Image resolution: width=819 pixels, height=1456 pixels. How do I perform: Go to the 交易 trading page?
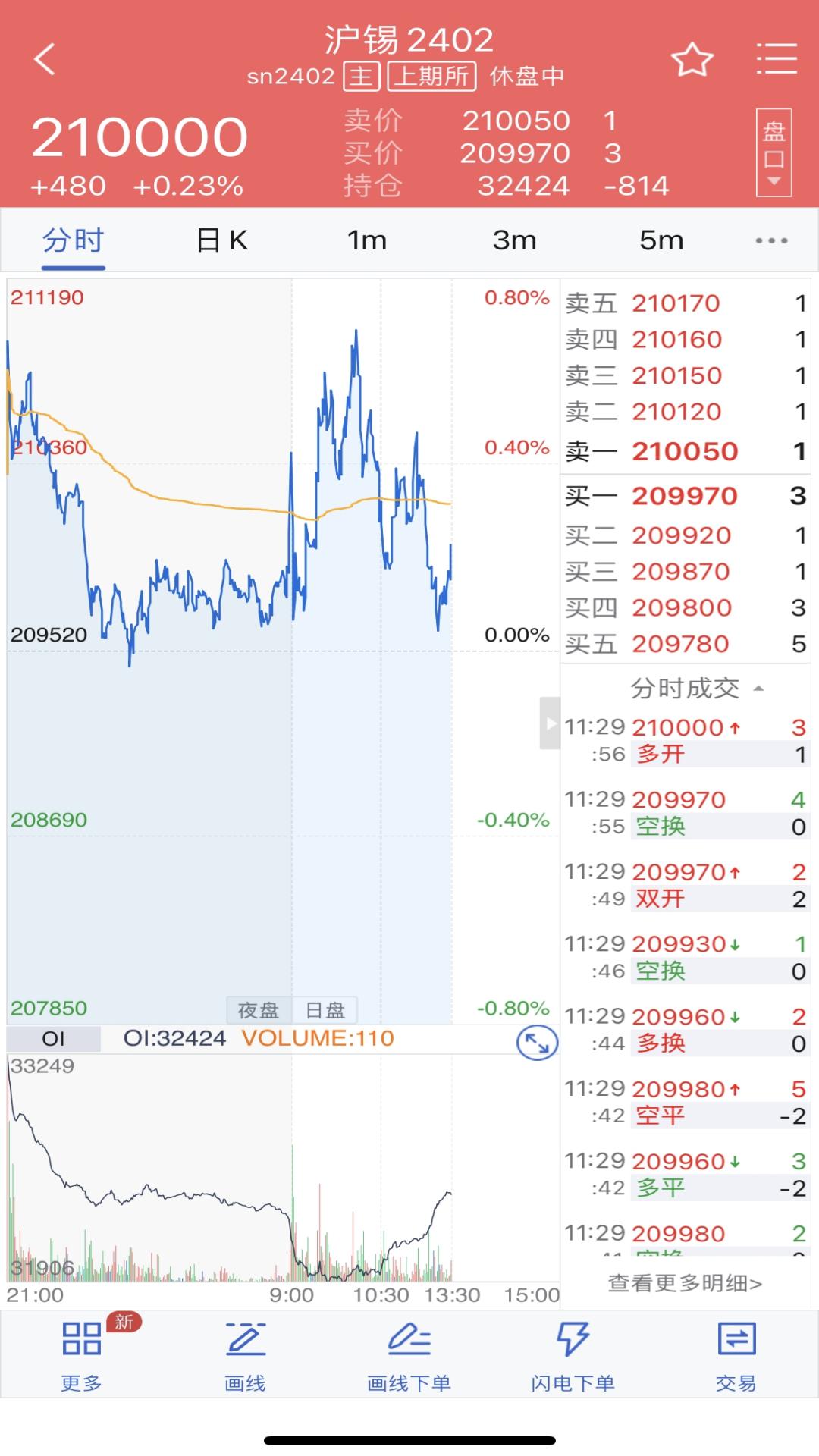[736, 1355]
